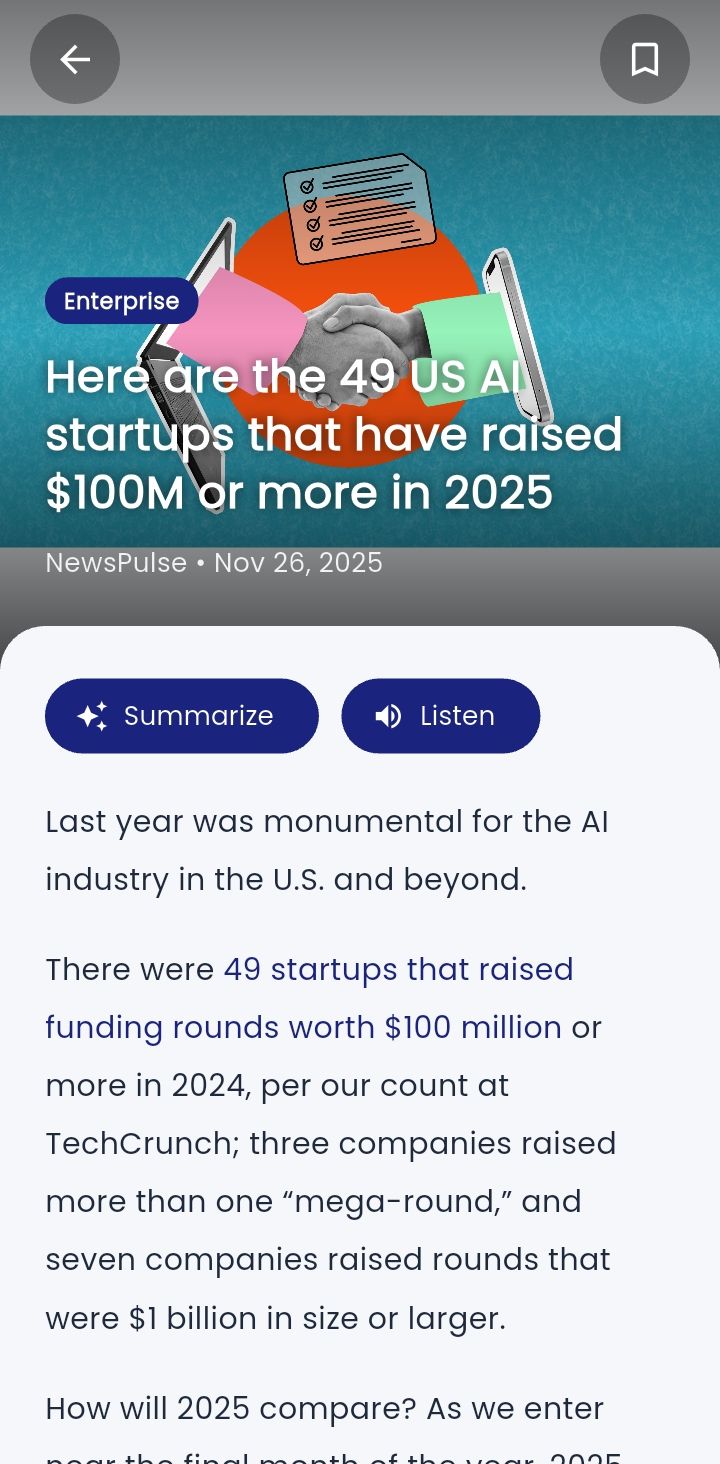Summarize the article
720x1464 pixels.
(182, 716)
